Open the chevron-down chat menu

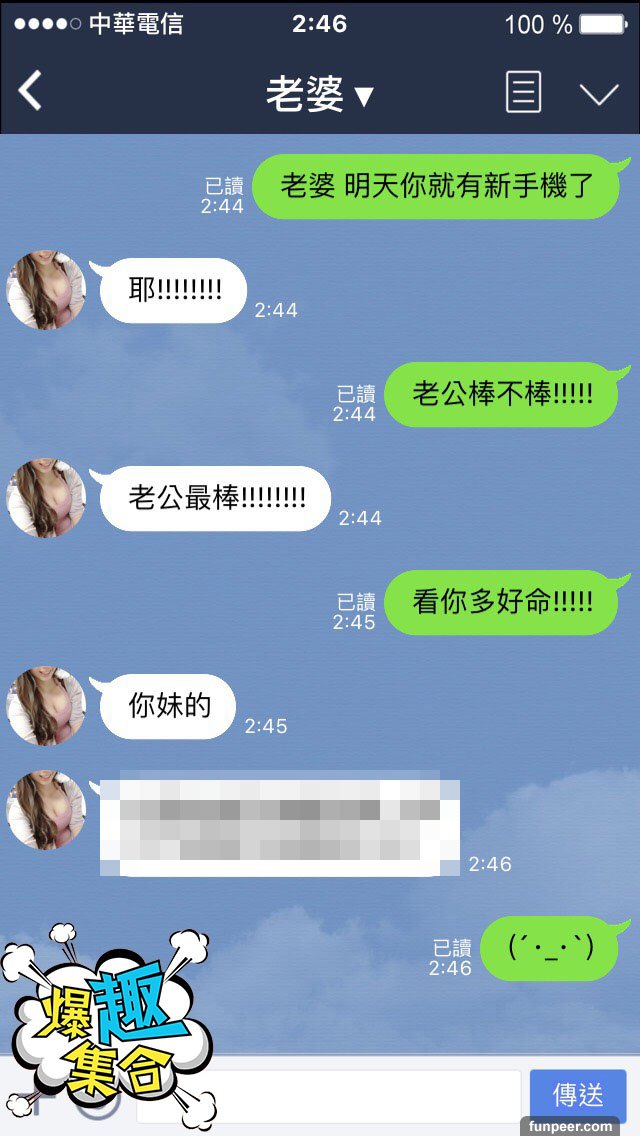pos(599,94)
